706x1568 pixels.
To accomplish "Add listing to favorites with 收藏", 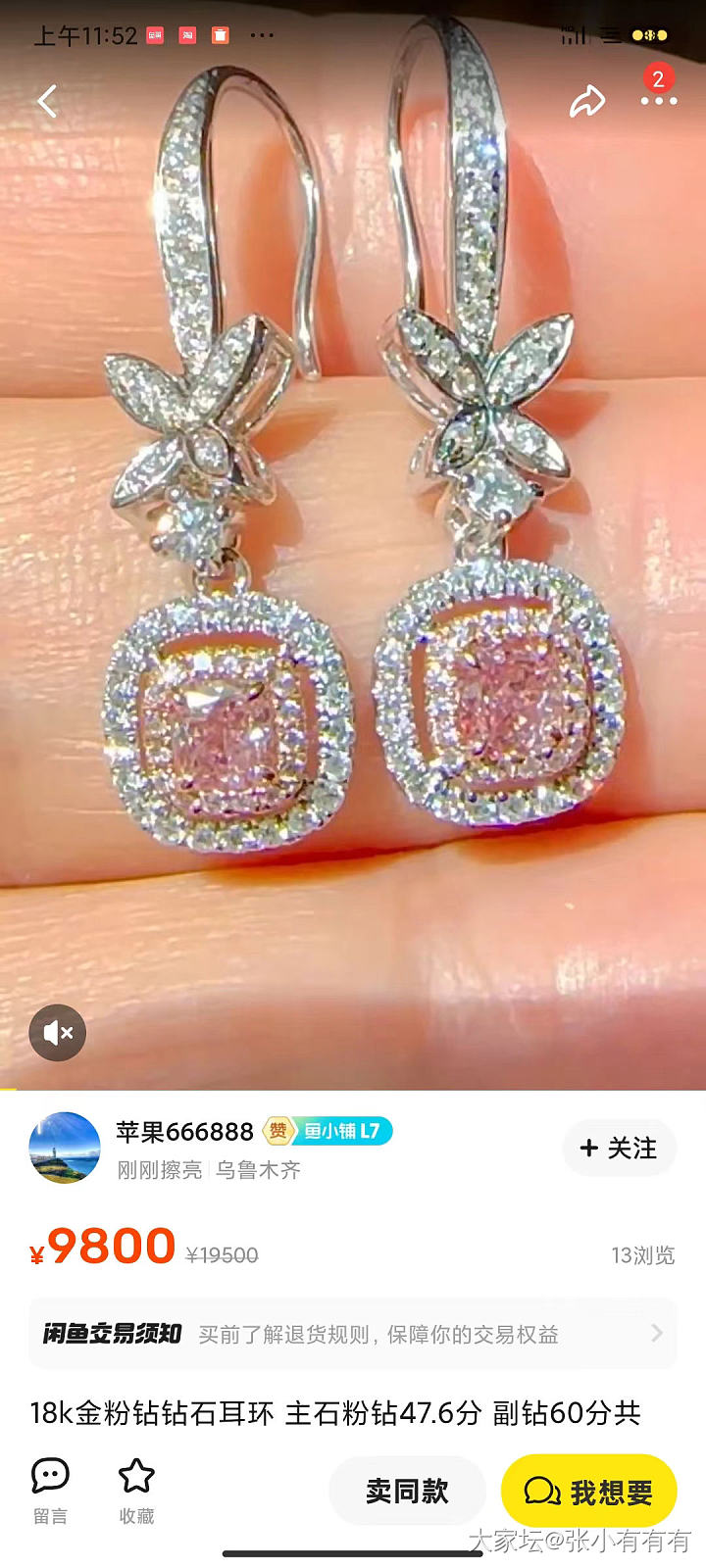I will tap(136, 1490).
